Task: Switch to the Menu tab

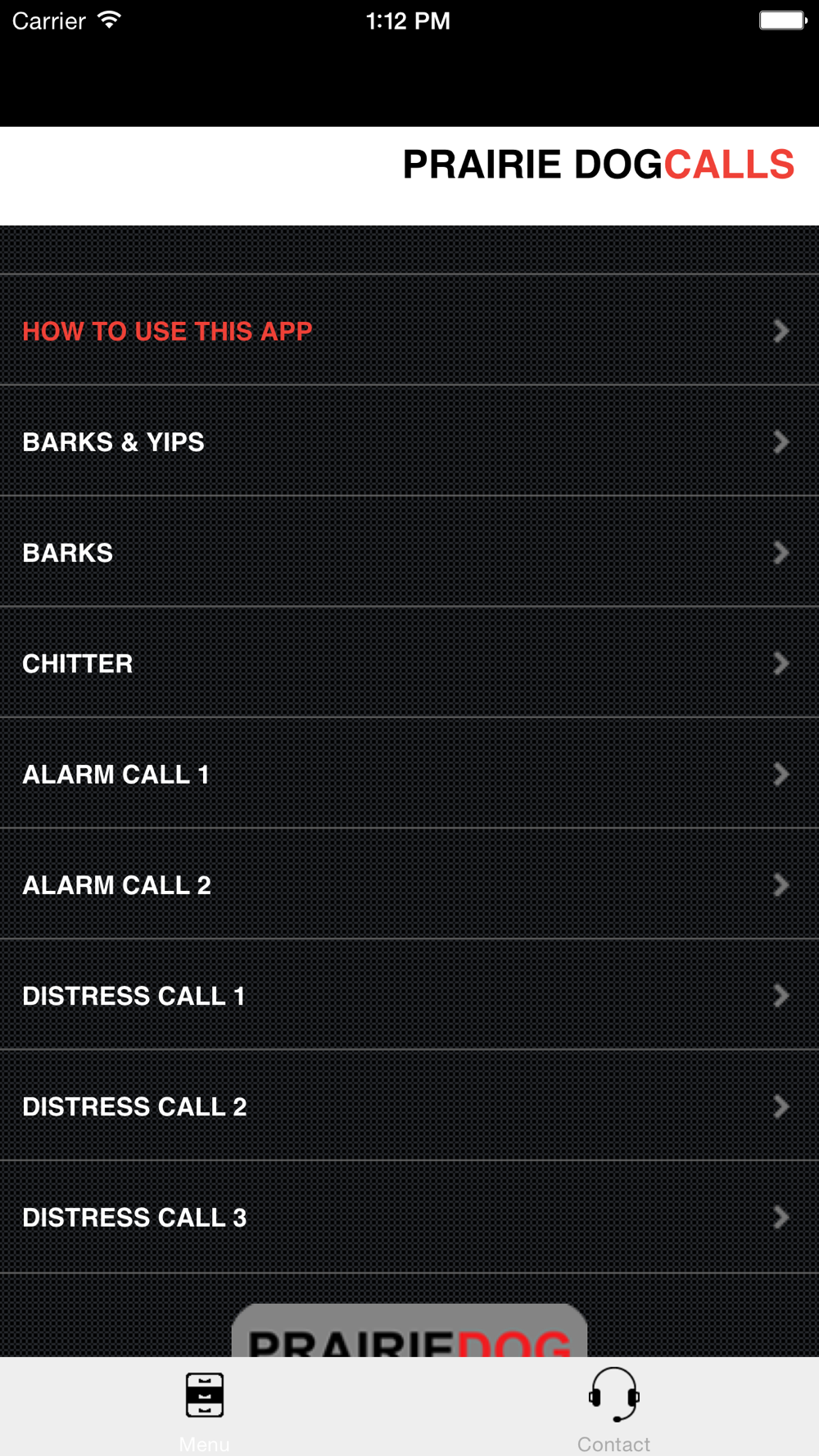Action: (x=205, y=1407)
